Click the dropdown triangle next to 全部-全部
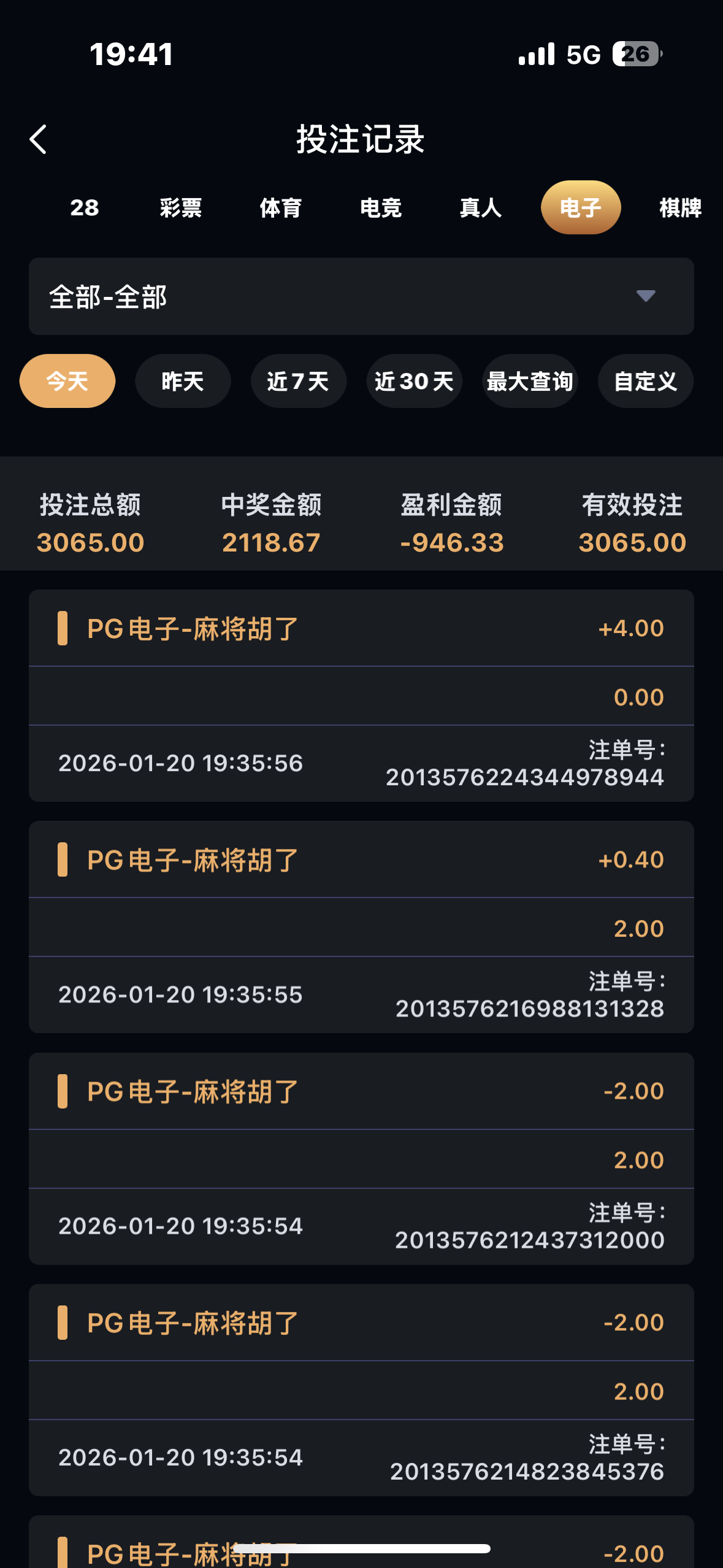723x1568 pixels. [x=646, y=297]
